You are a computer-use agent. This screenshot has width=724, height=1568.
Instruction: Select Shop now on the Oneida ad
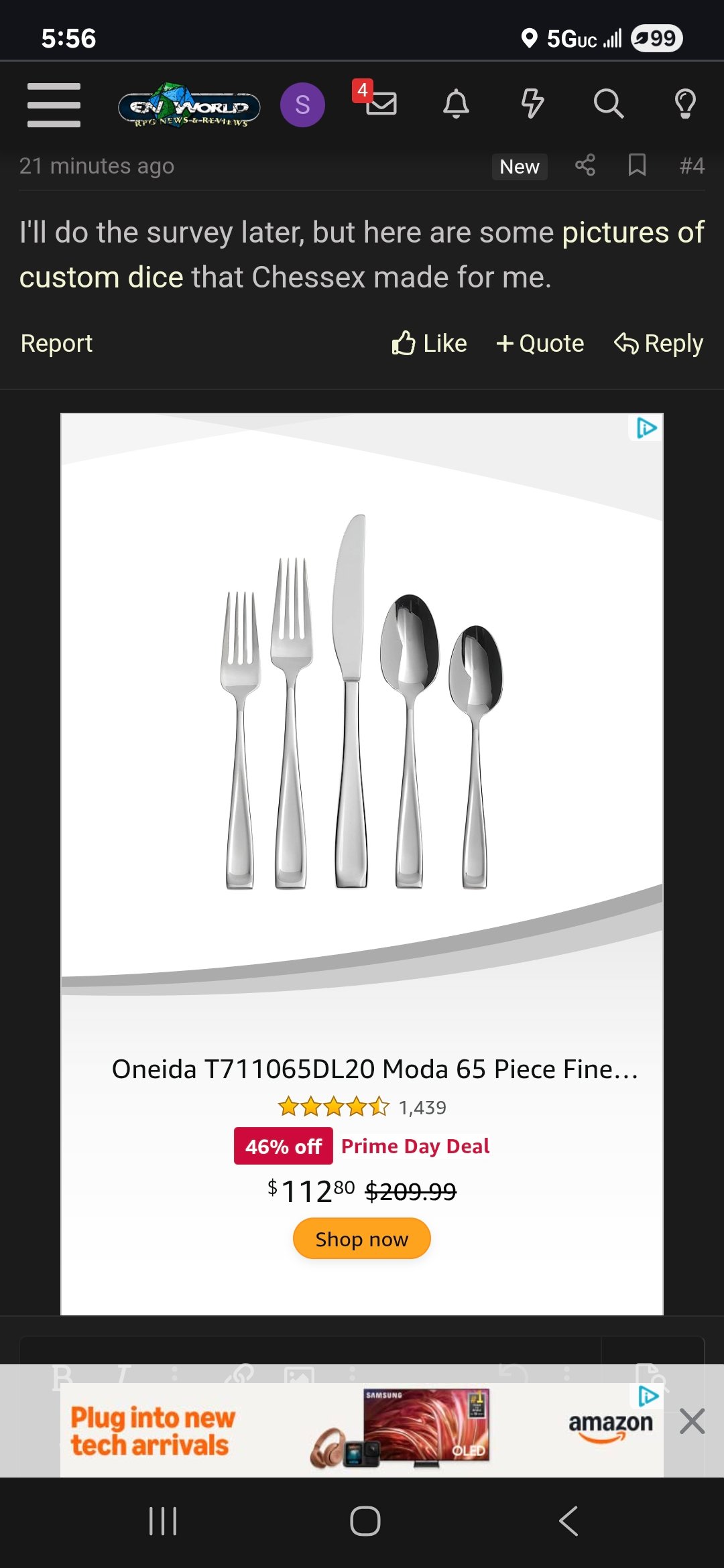click(x=361, y=1239)
